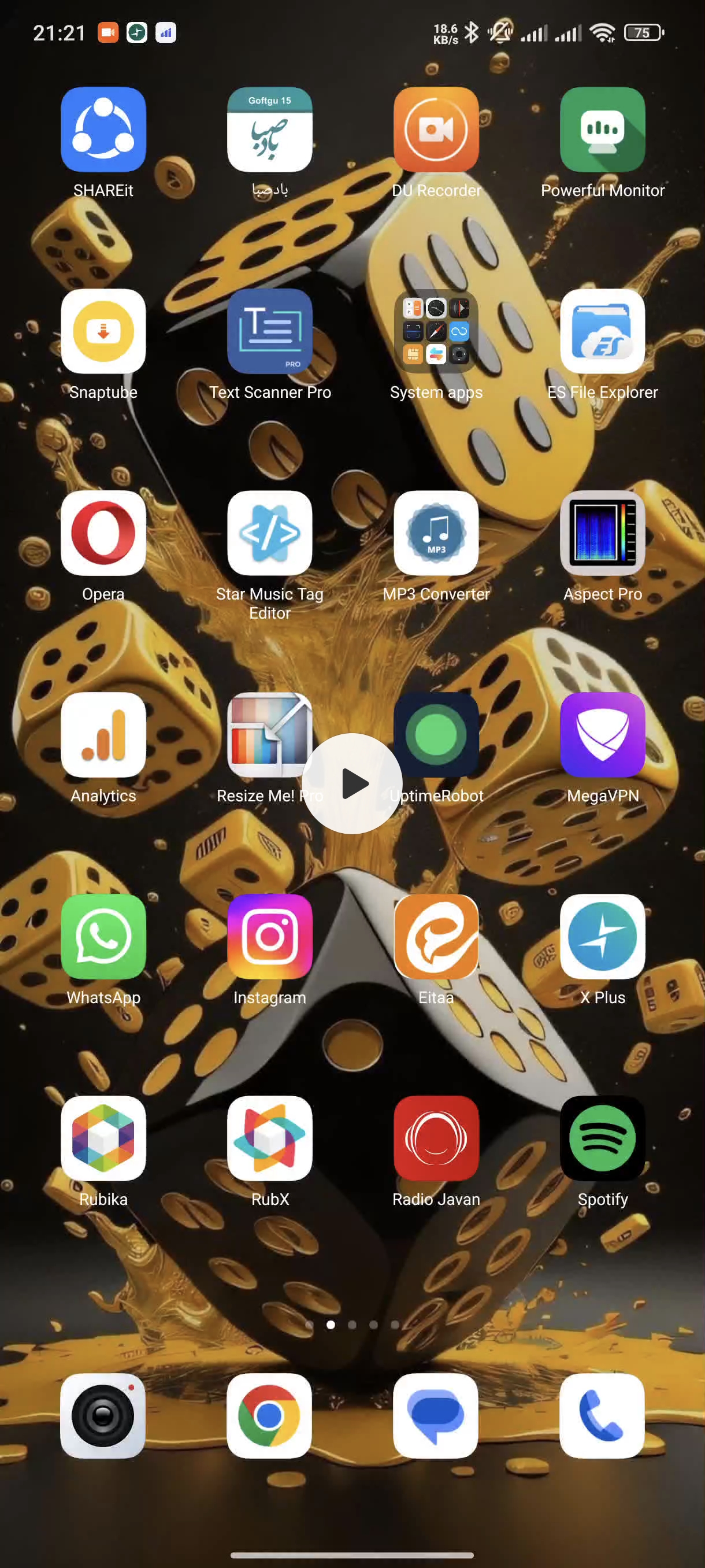
Task: Open WhatsApp
Action: click(x=103, y=937)
